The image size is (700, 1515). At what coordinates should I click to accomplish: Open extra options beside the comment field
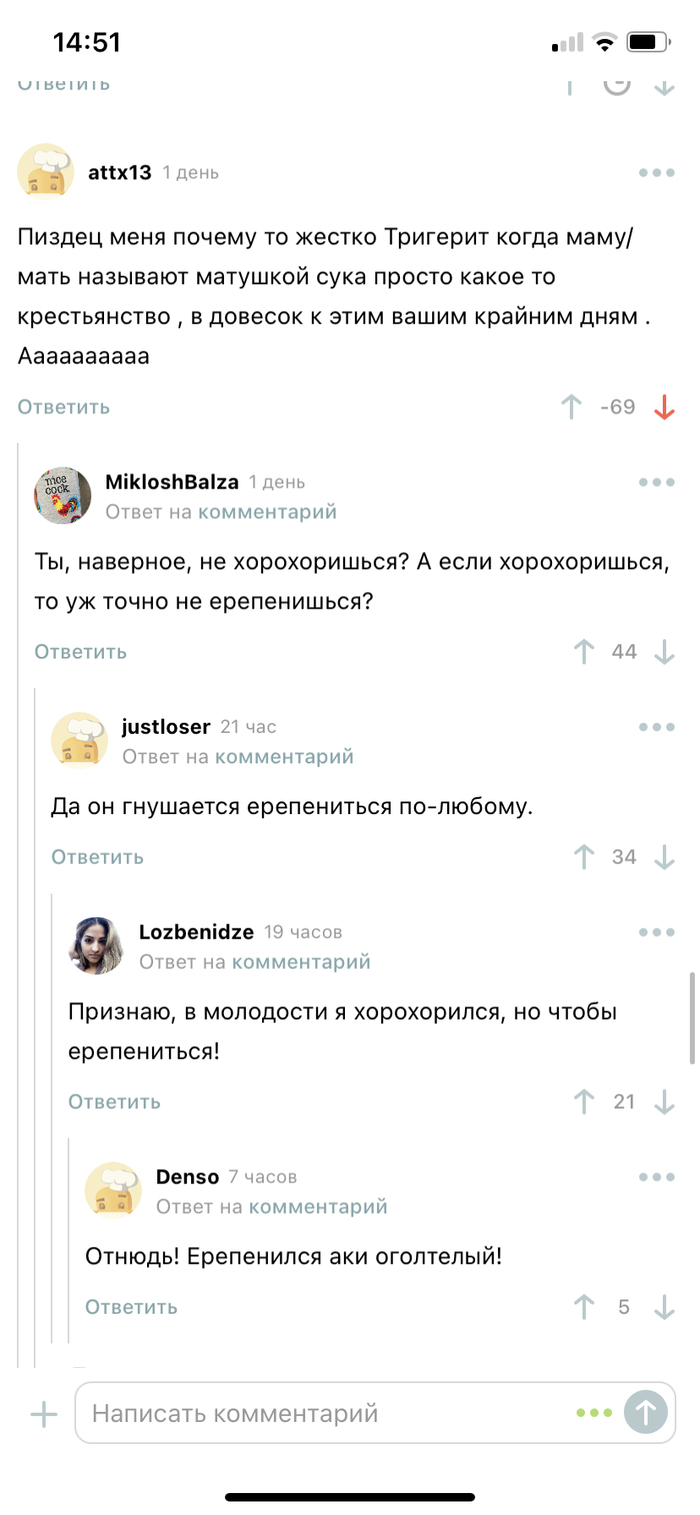594,1413
